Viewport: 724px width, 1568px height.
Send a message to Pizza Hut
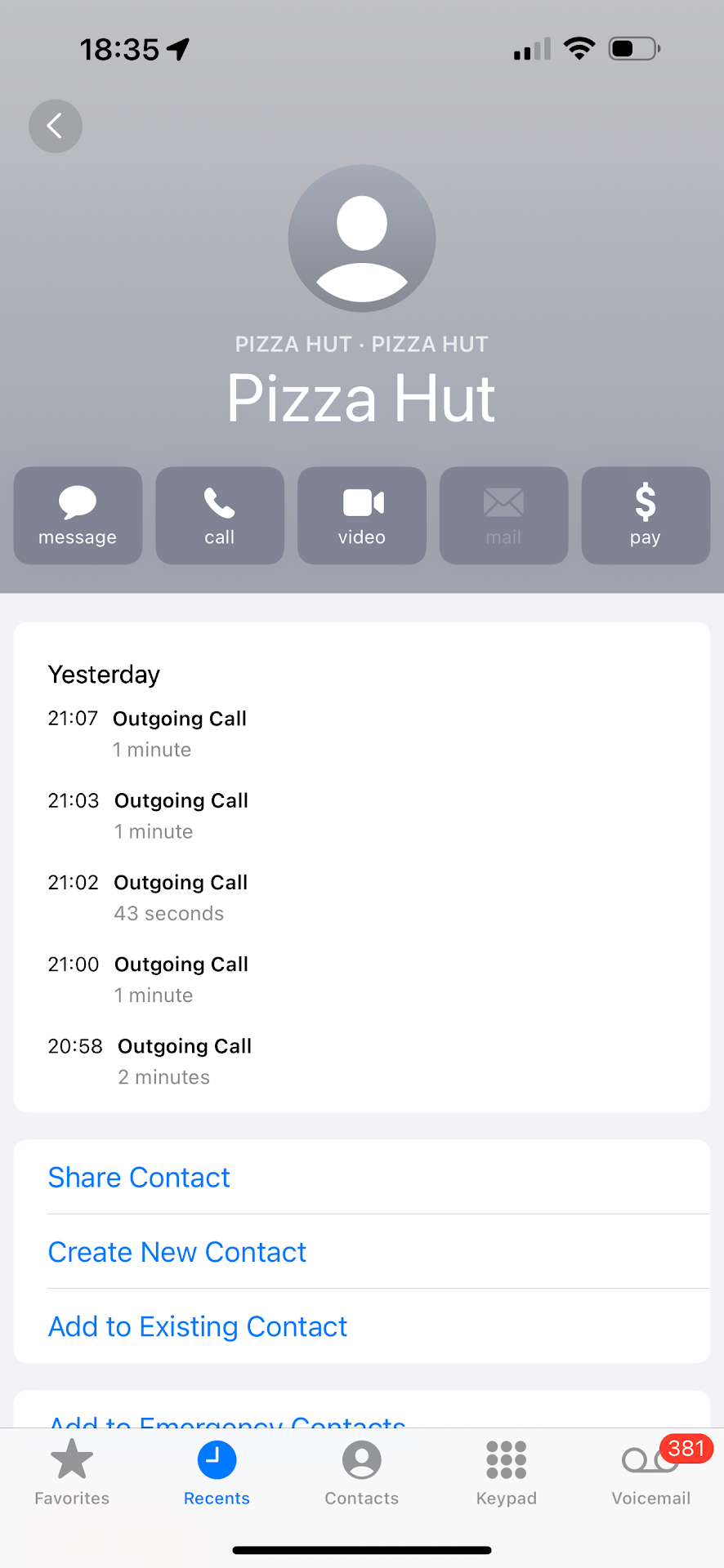coord(78,515)
